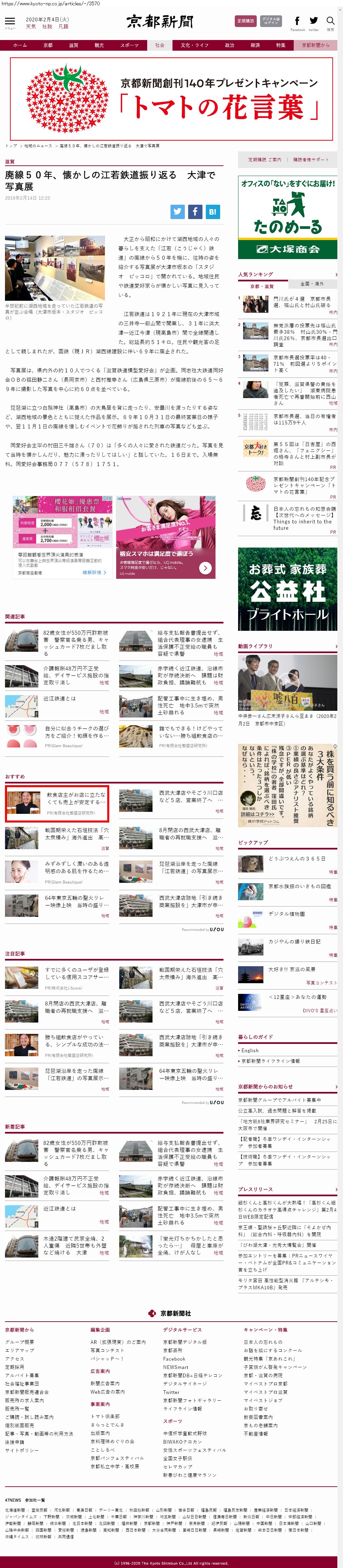Viewport: 343px width, 1568px height.
Task: Bookmark article with Hatena B! button
Action: pos(212,212)
